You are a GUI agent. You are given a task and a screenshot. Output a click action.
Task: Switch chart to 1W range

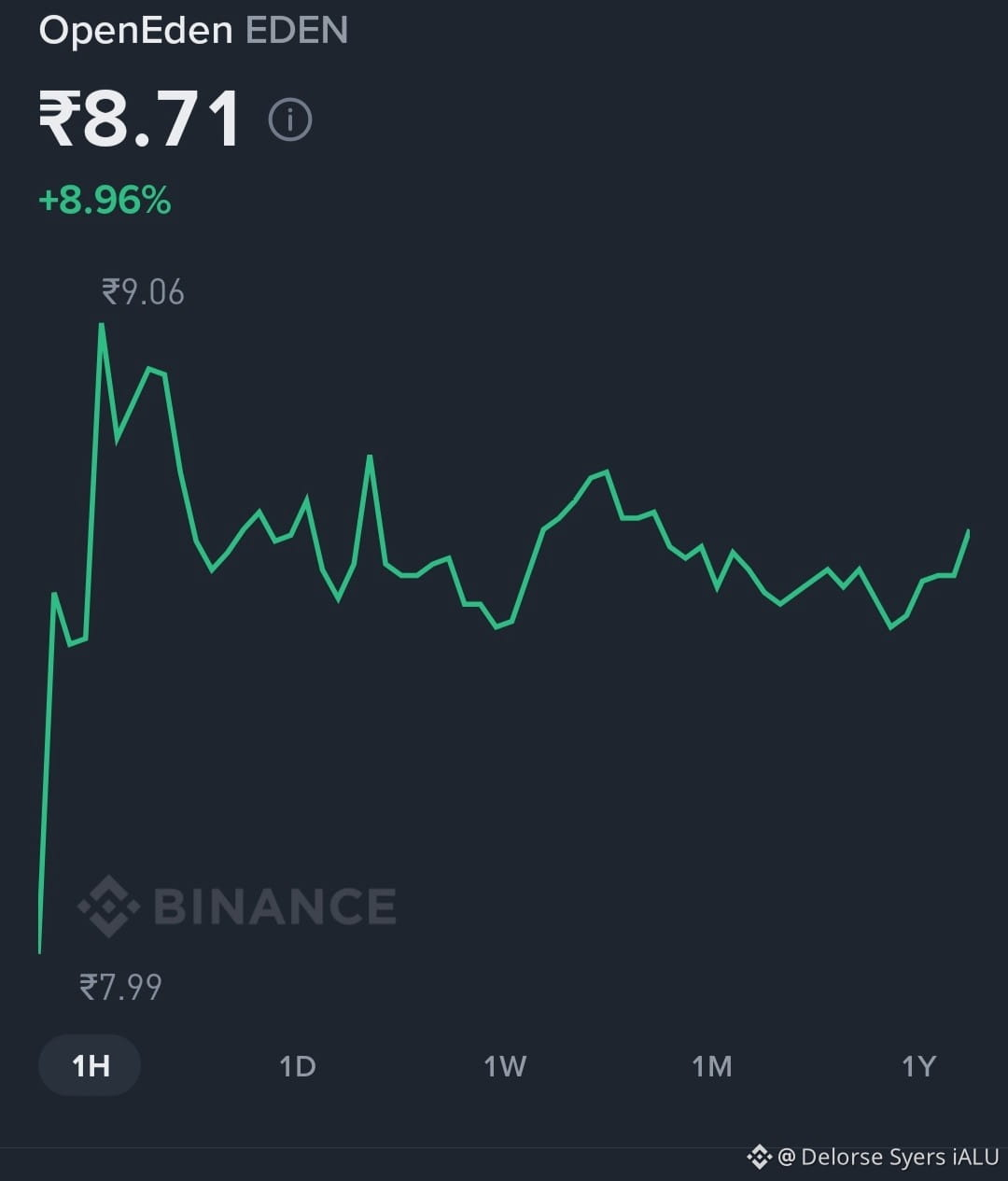[505, 1065]
